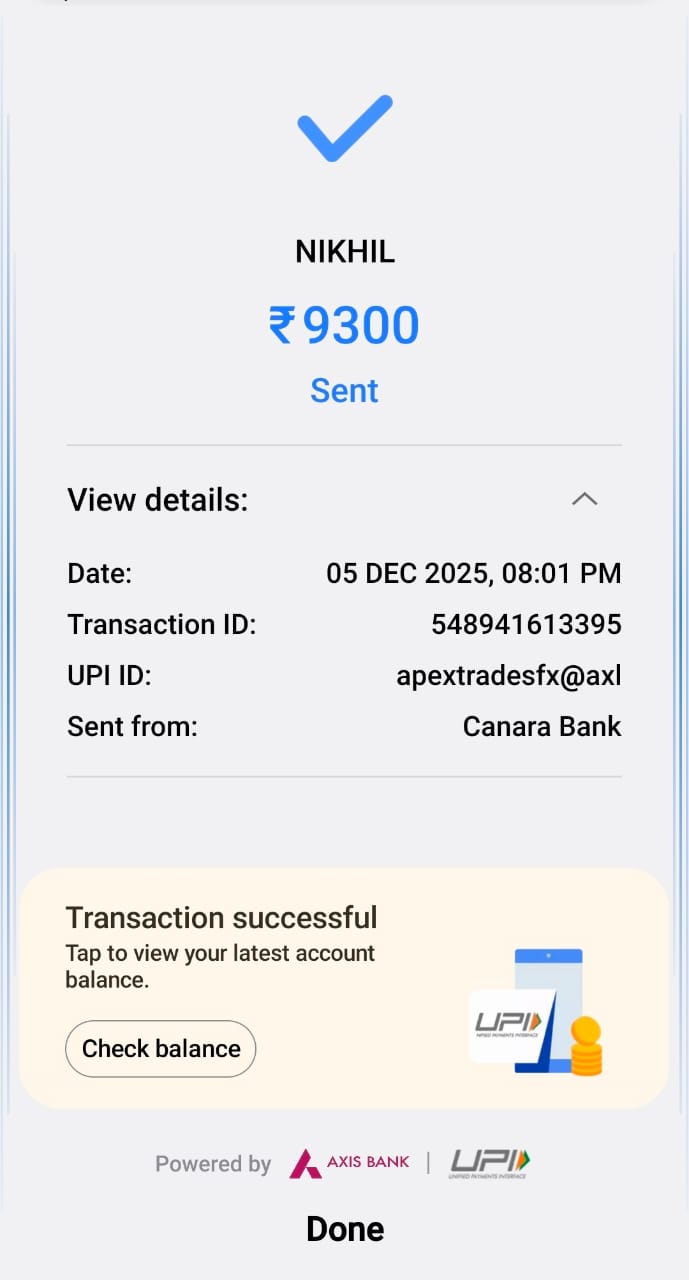The image size is (689, 1280).
Task: Tap Done to close the receipt
Action: coord(345,1229)
